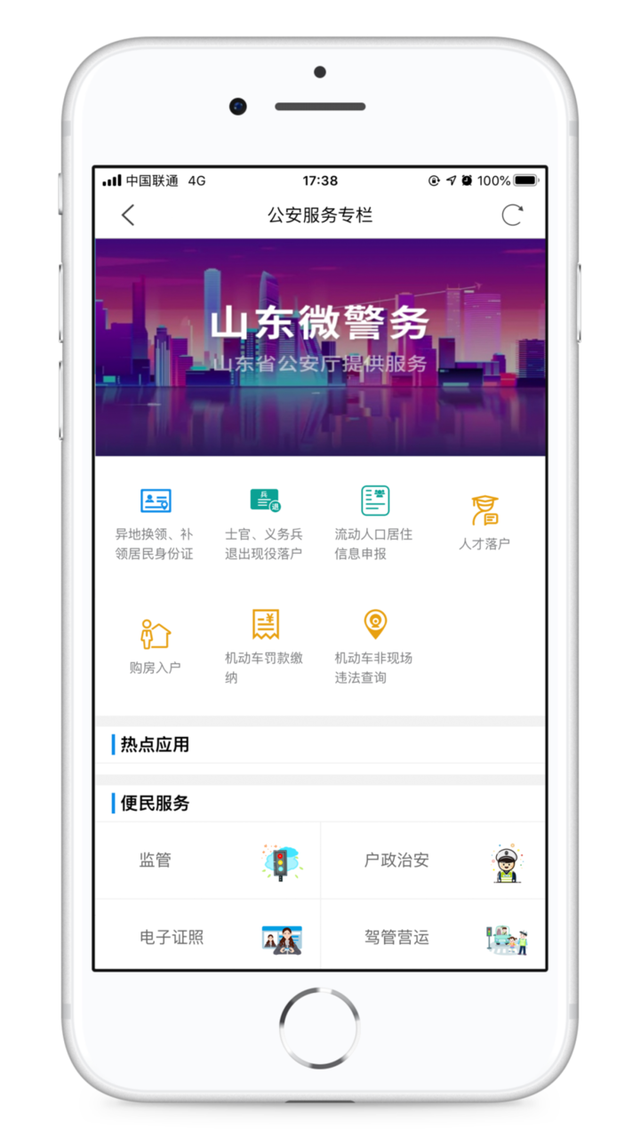Open the 电子证照 category
Image resolution: width=640 pixels, height=1137 pixels.
click(x=208, y=937)
